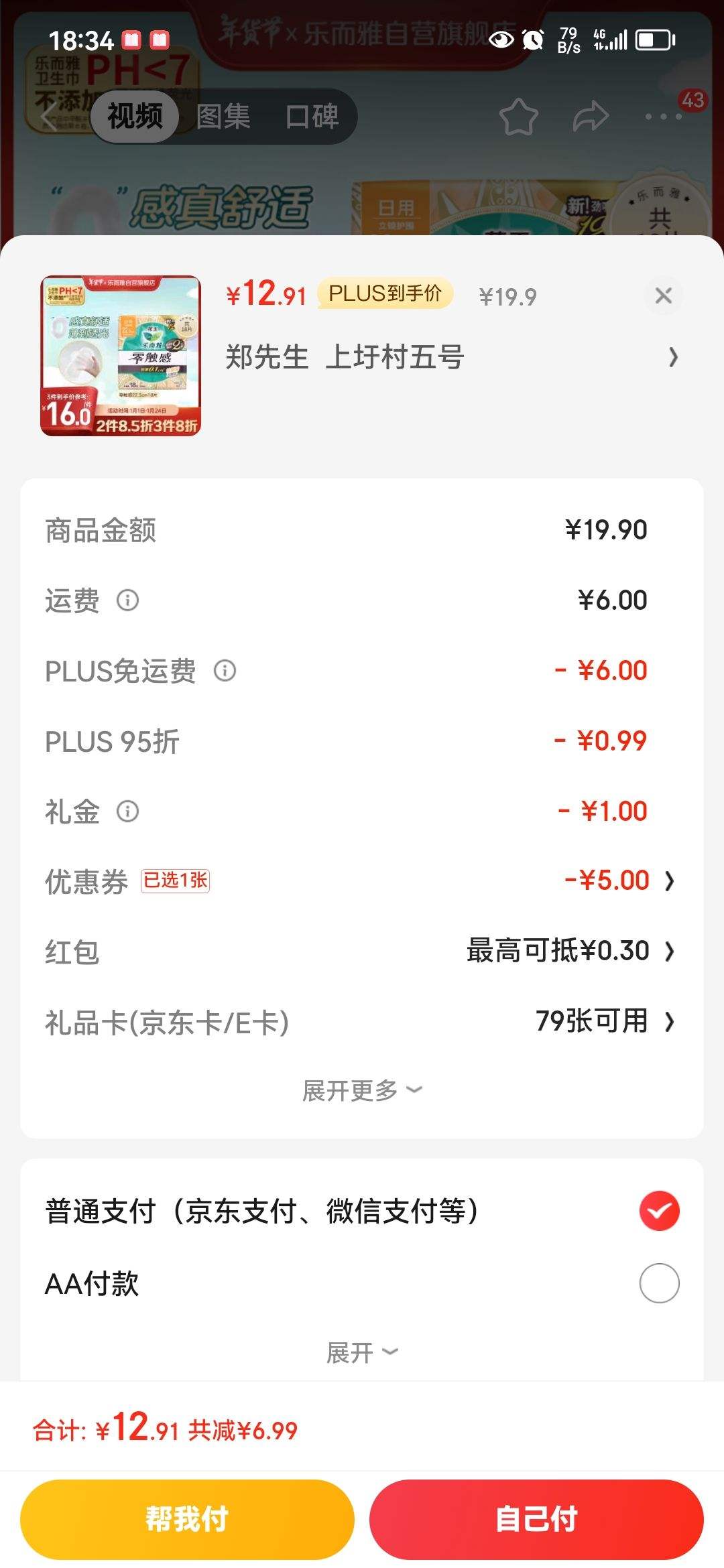724x1568 pixels.
Task: Close the order confirmation sheet
Action: (663, 296)
